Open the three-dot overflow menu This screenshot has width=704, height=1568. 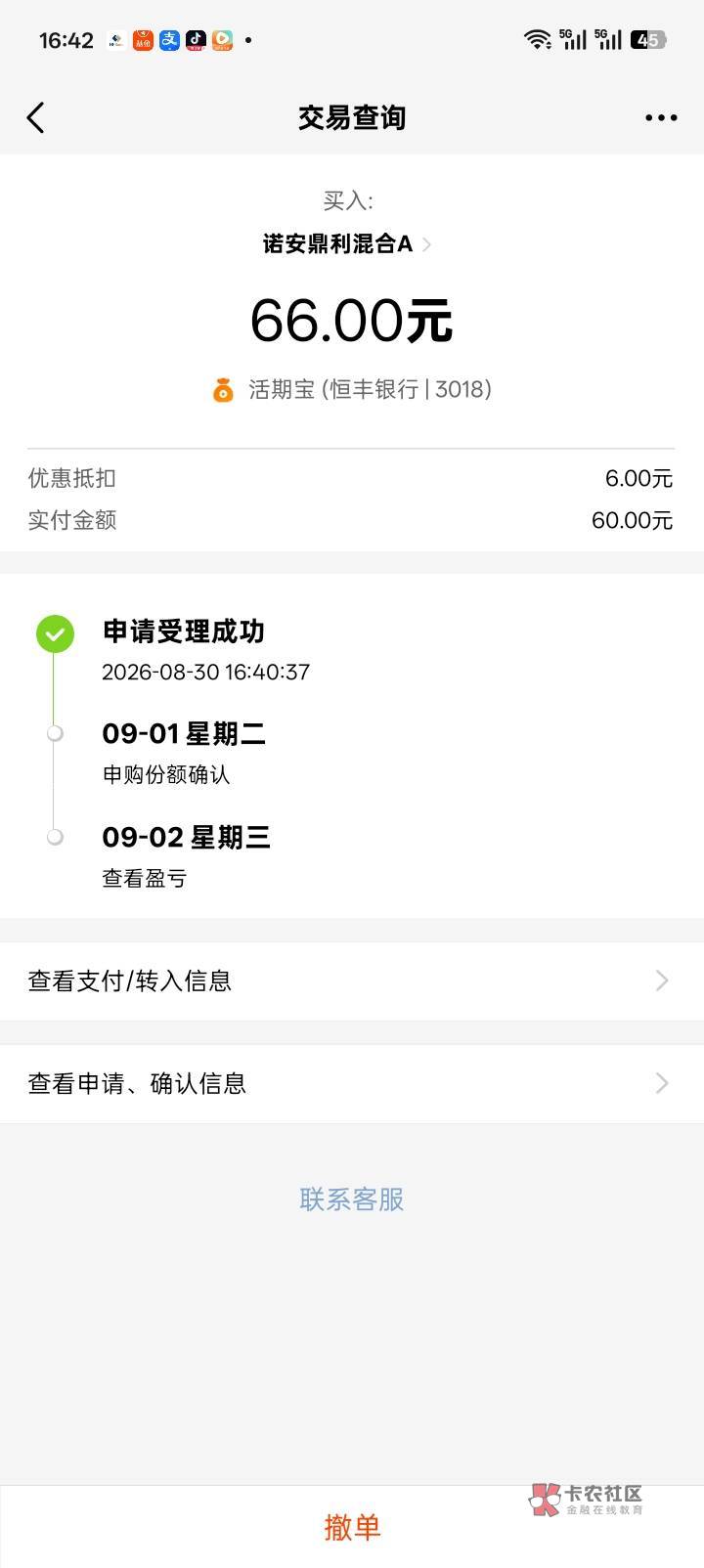tap(661, 118)
